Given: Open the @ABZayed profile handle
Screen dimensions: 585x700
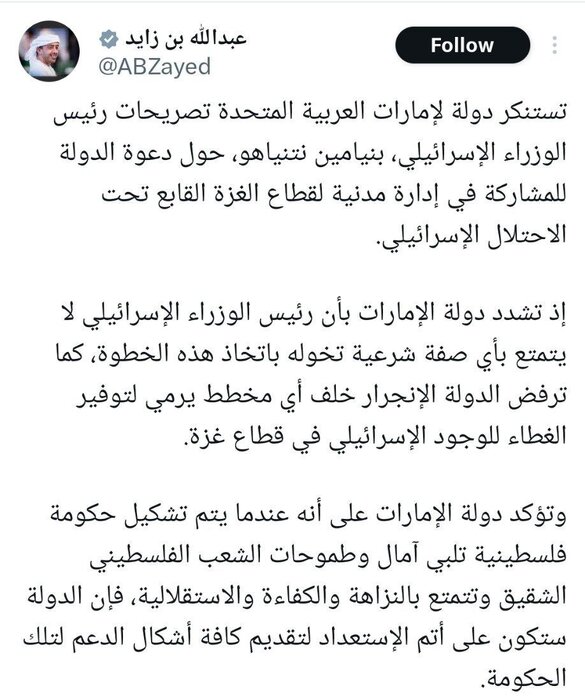Looking at the screenshot, I should [x=155, y=67].
